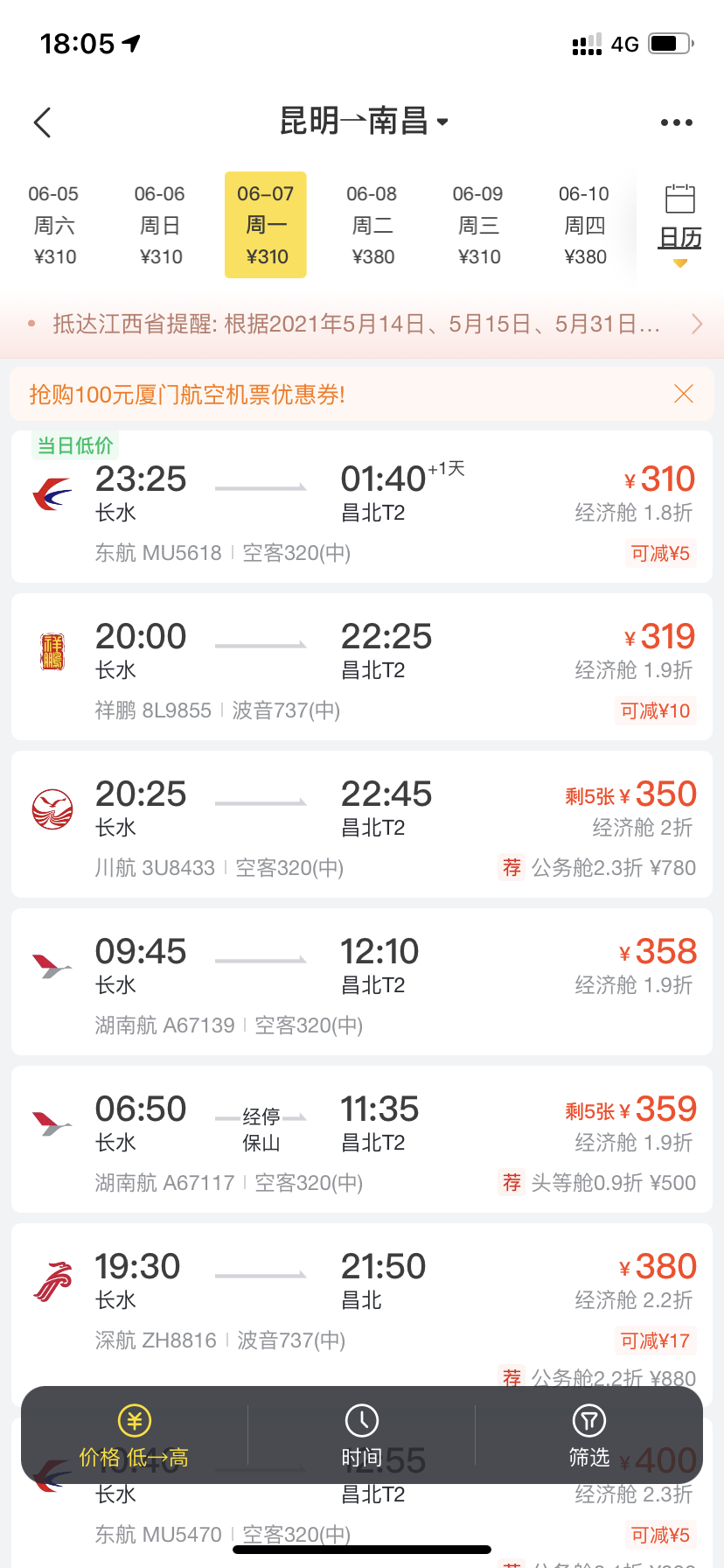
Task: Switch to the 06-08 周二 date
Action: pyautogui.click(x=372, y=225)
